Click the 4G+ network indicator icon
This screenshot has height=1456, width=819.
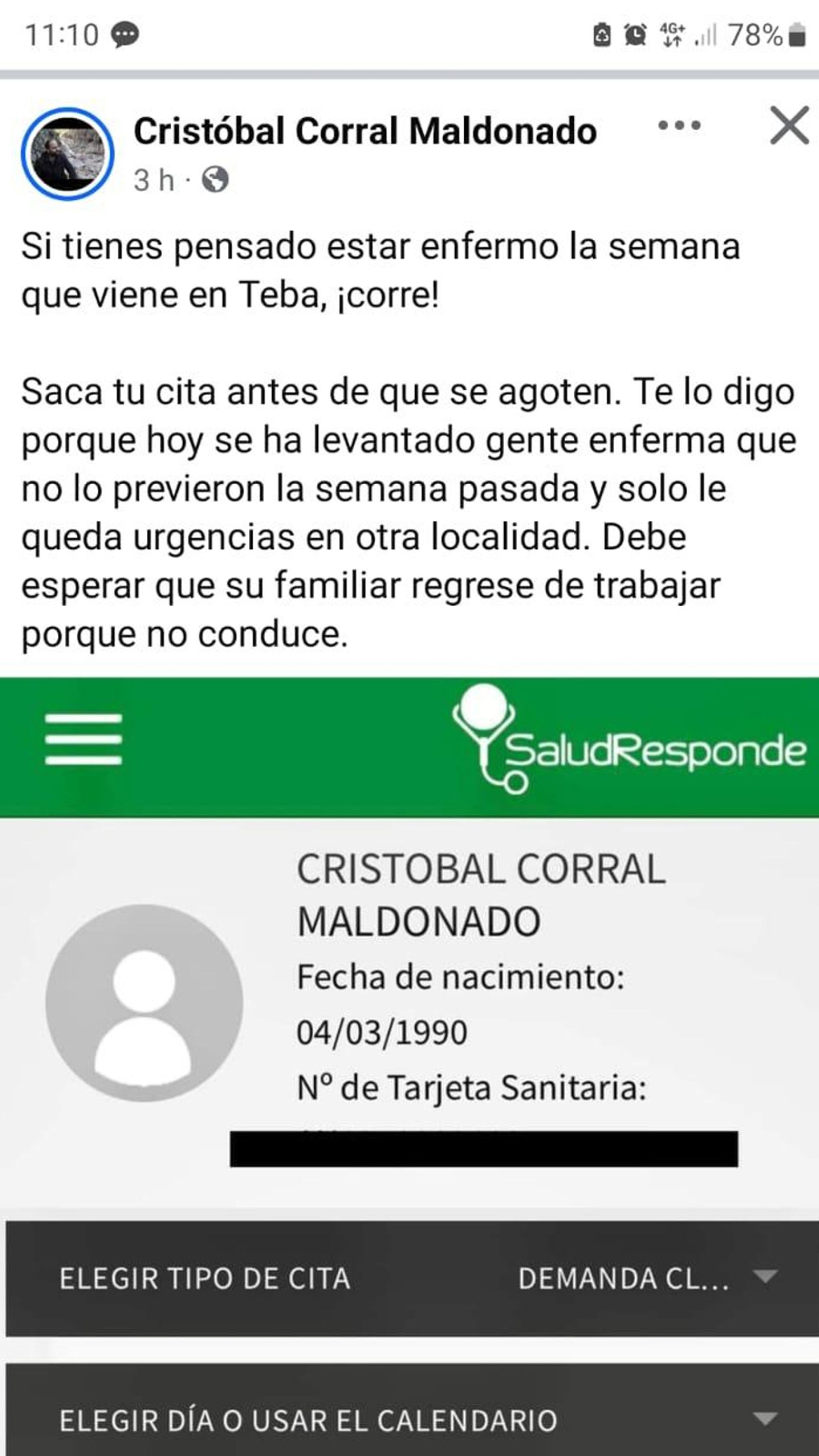tap(673, 33)
